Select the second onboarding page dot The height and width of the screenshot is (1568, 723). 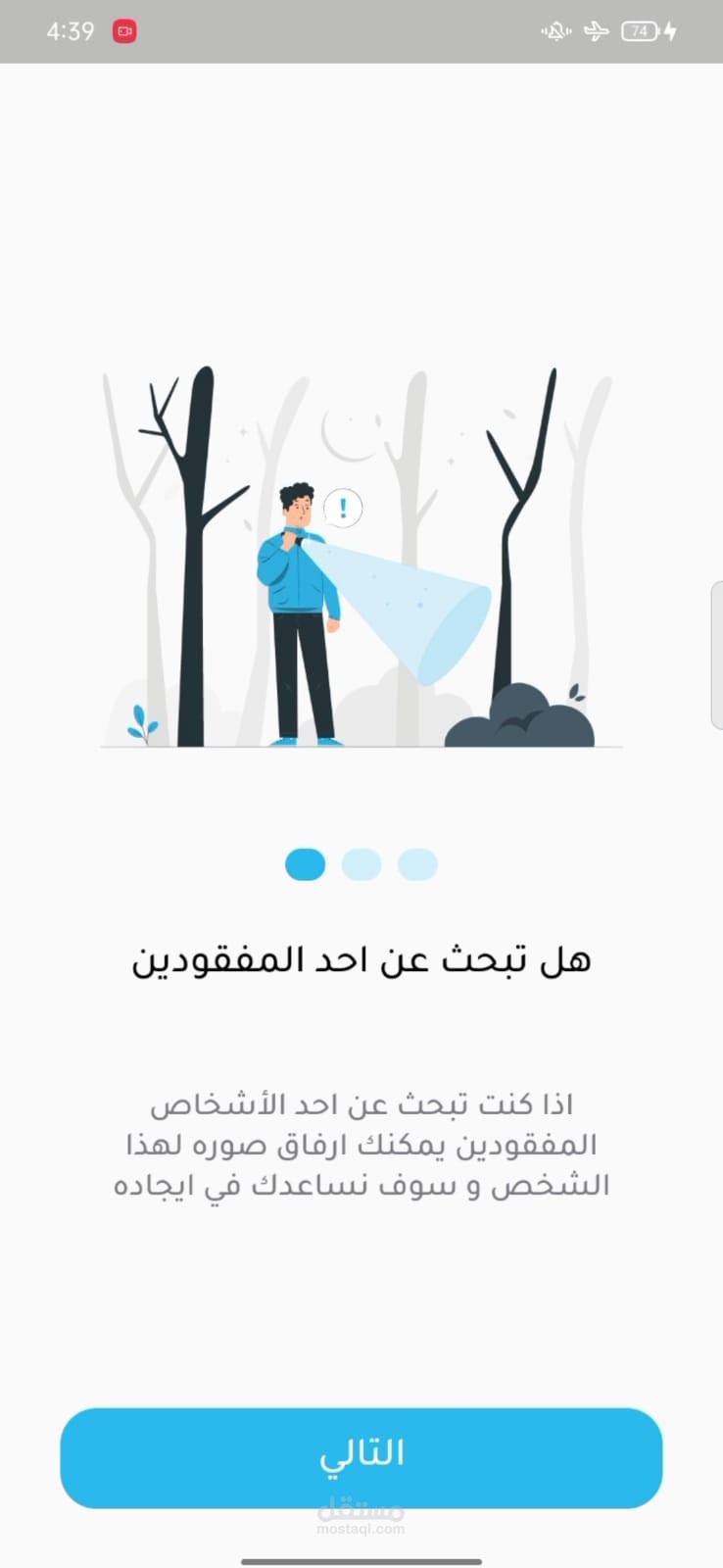tap(361, 864)
